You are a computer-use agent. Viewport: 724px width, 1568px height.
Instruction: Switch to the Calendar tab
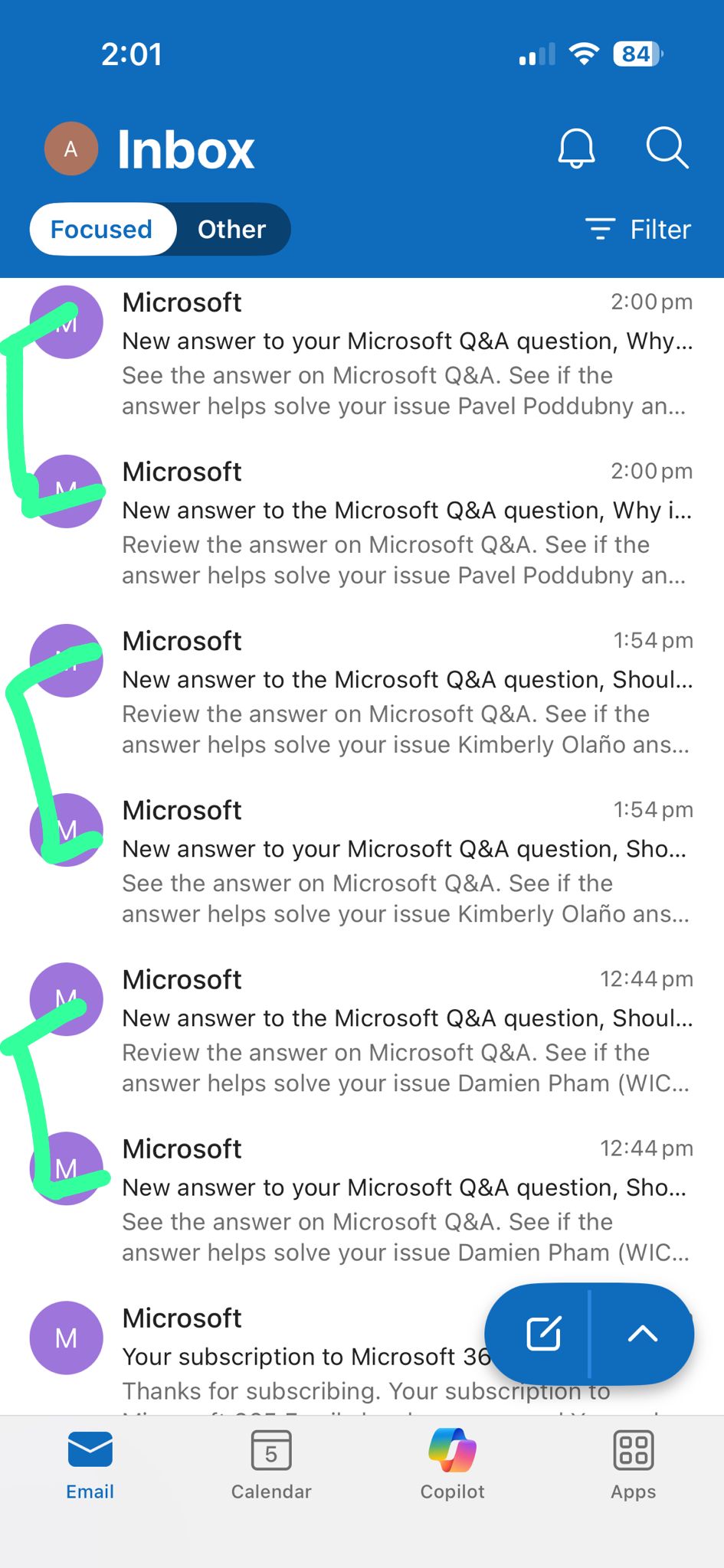click(270, 1464)
